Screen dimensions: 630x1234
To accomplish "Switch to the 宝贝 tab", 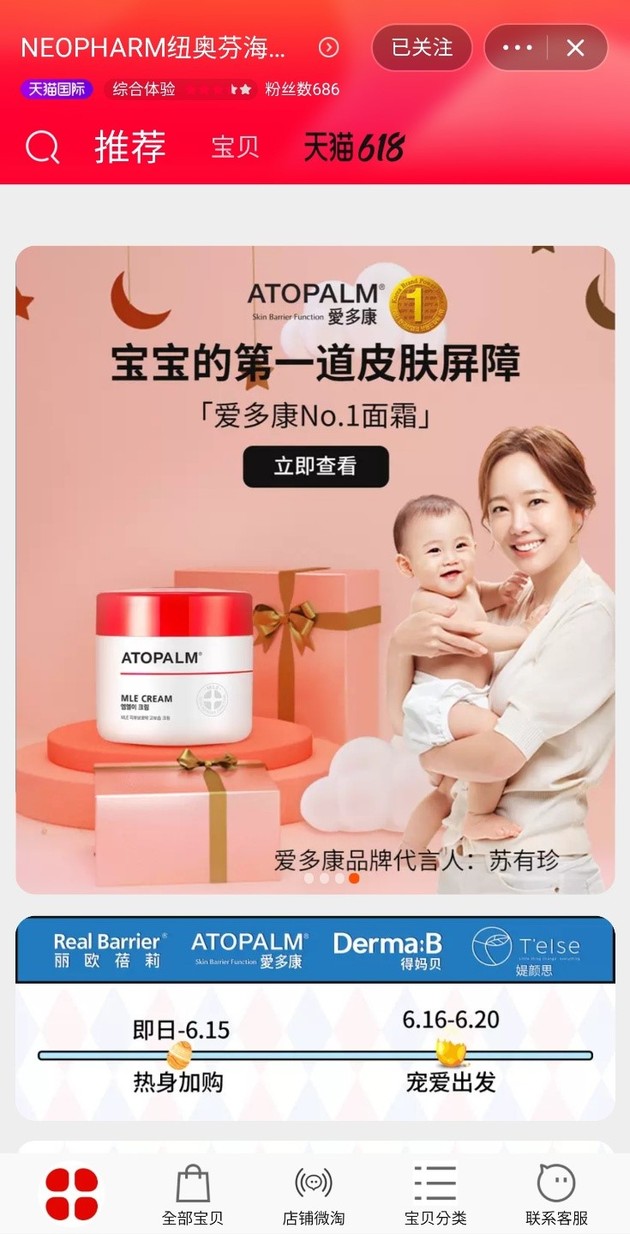I will [x=235, y=147].
